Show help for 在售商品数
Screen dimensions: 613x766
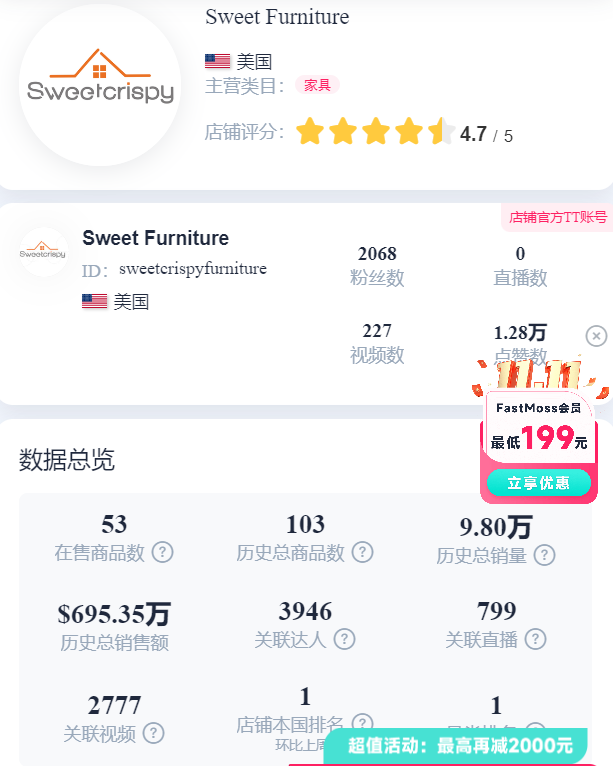pos(162,552)
